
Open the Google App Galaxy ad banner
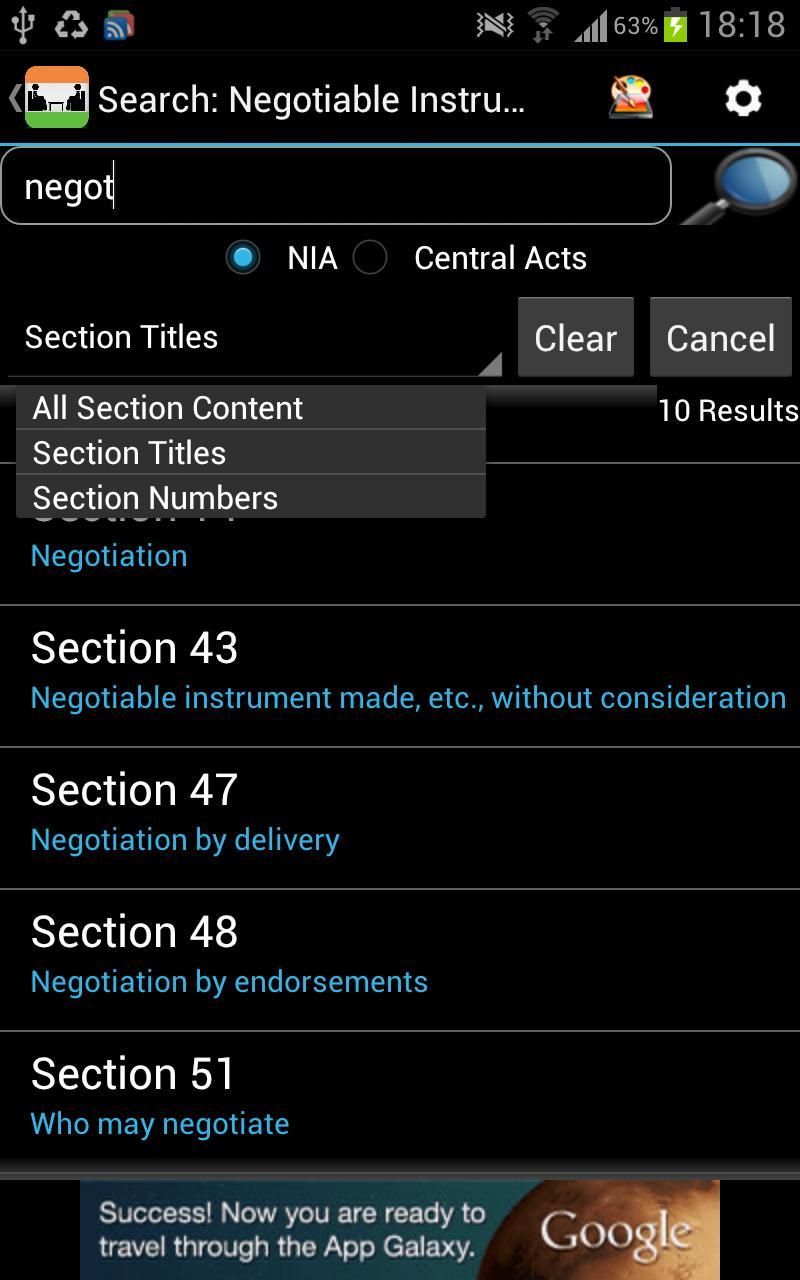click(400, 1230)
